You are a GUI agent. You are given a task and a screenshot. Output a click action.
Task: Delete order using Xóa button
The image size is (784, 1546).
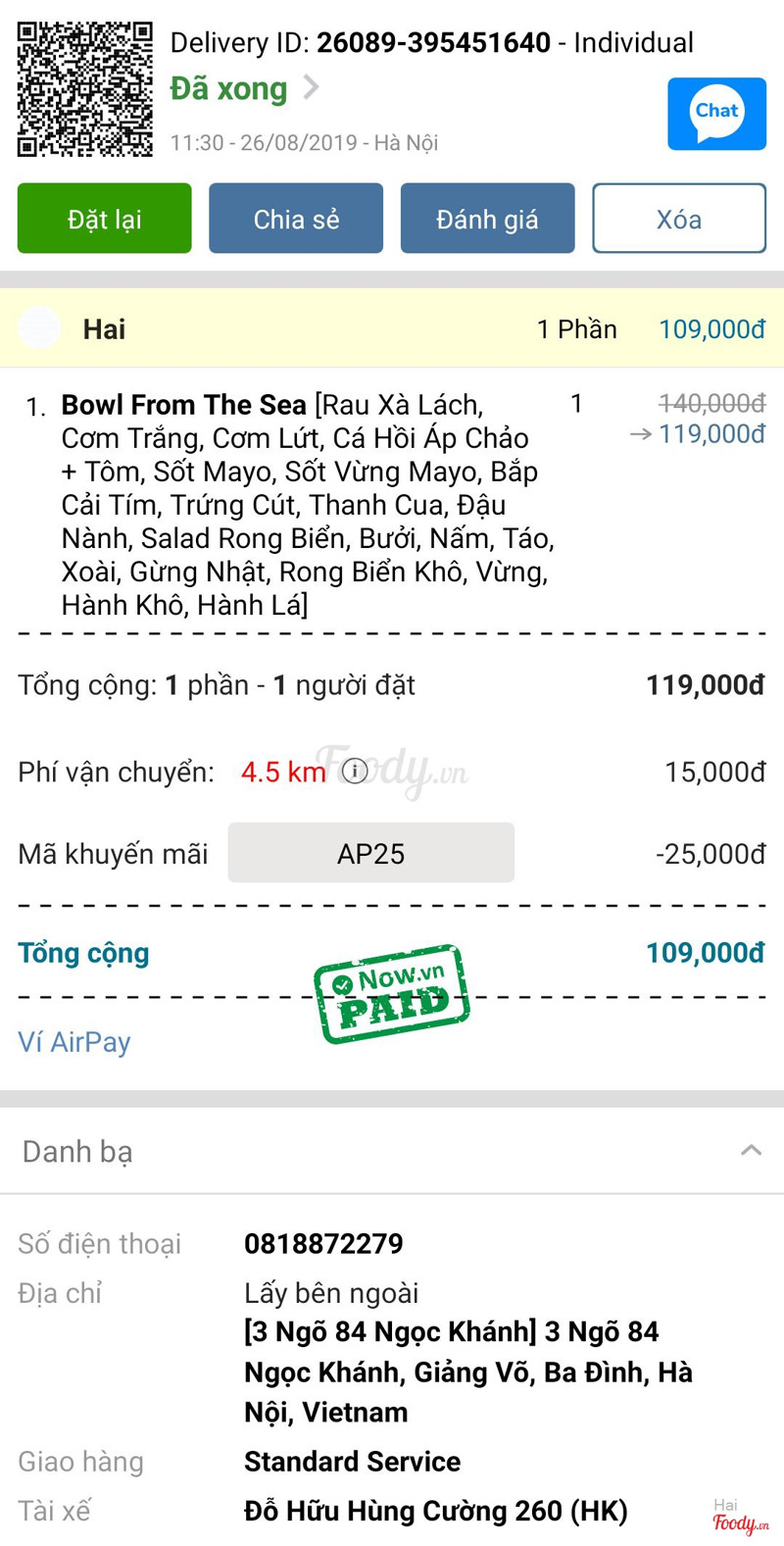tap(678, 219)
